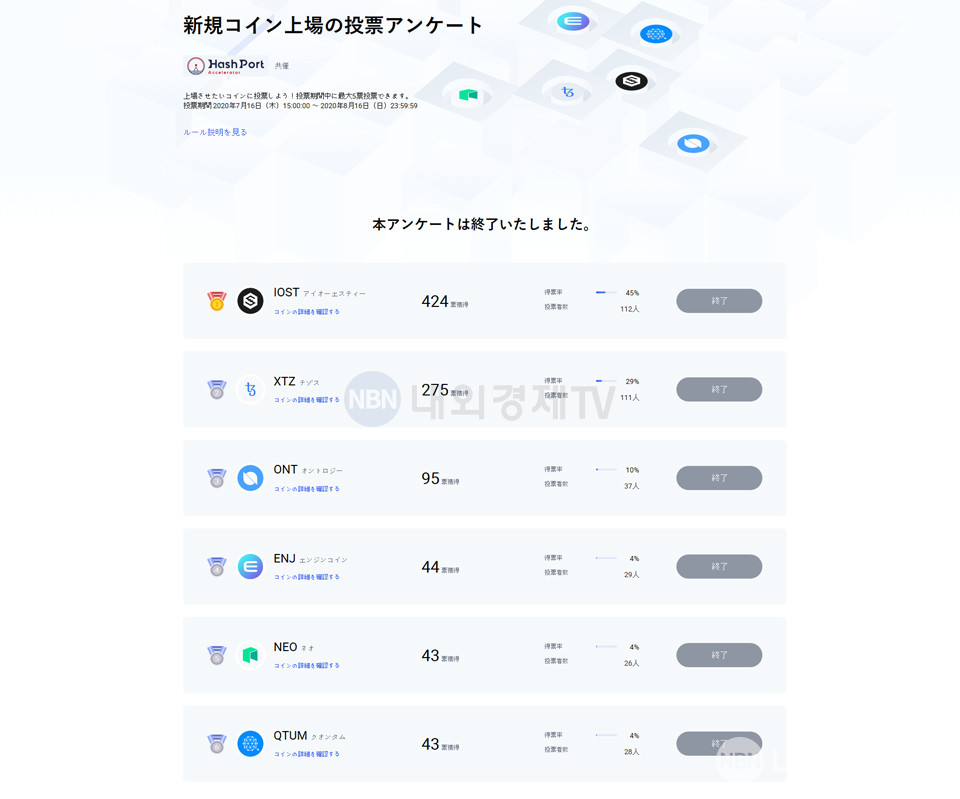Viewport: 960px width, 799px height.
Task: Open the ルール説明を見る rules link
Action: click(215, 132)
